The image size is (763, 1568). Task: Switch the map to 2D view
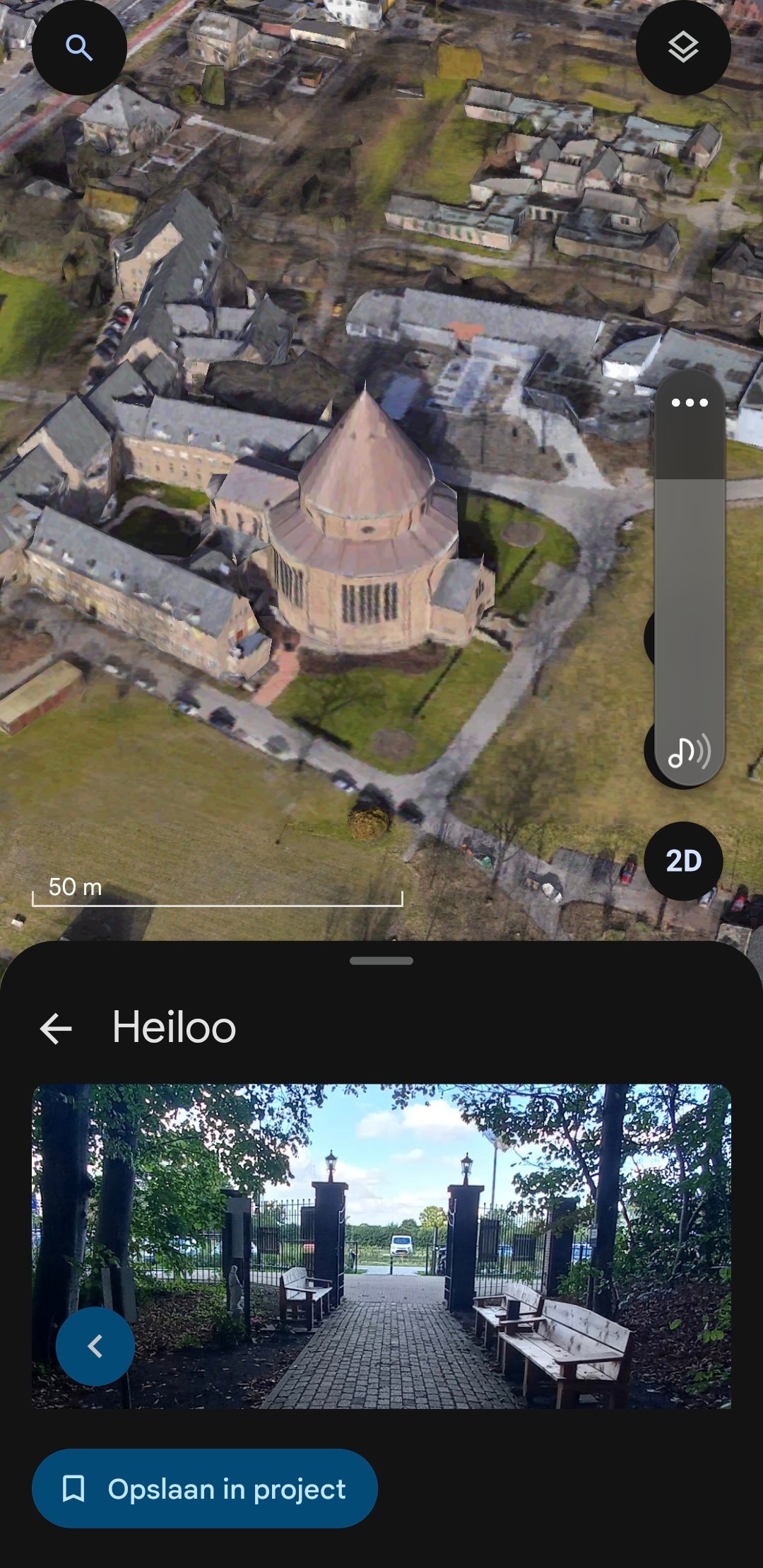[x=683, y=860]
